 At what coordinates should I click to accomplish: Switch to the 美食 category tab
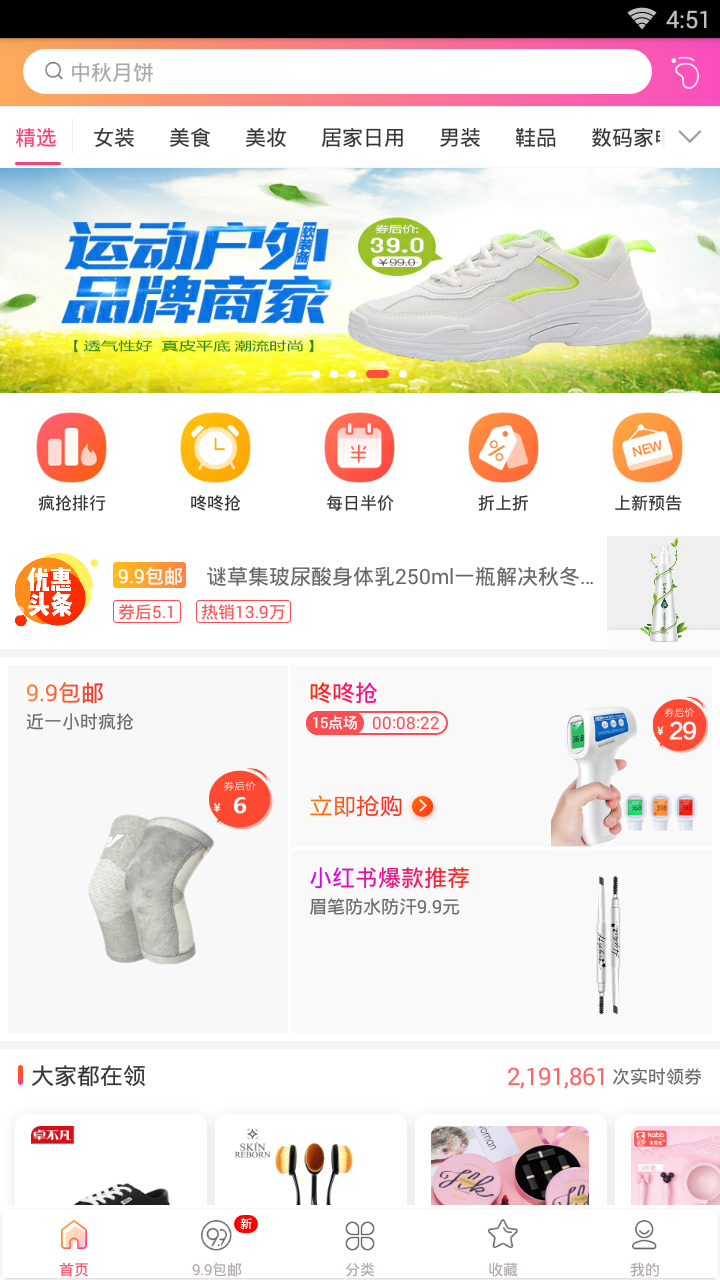189,138
